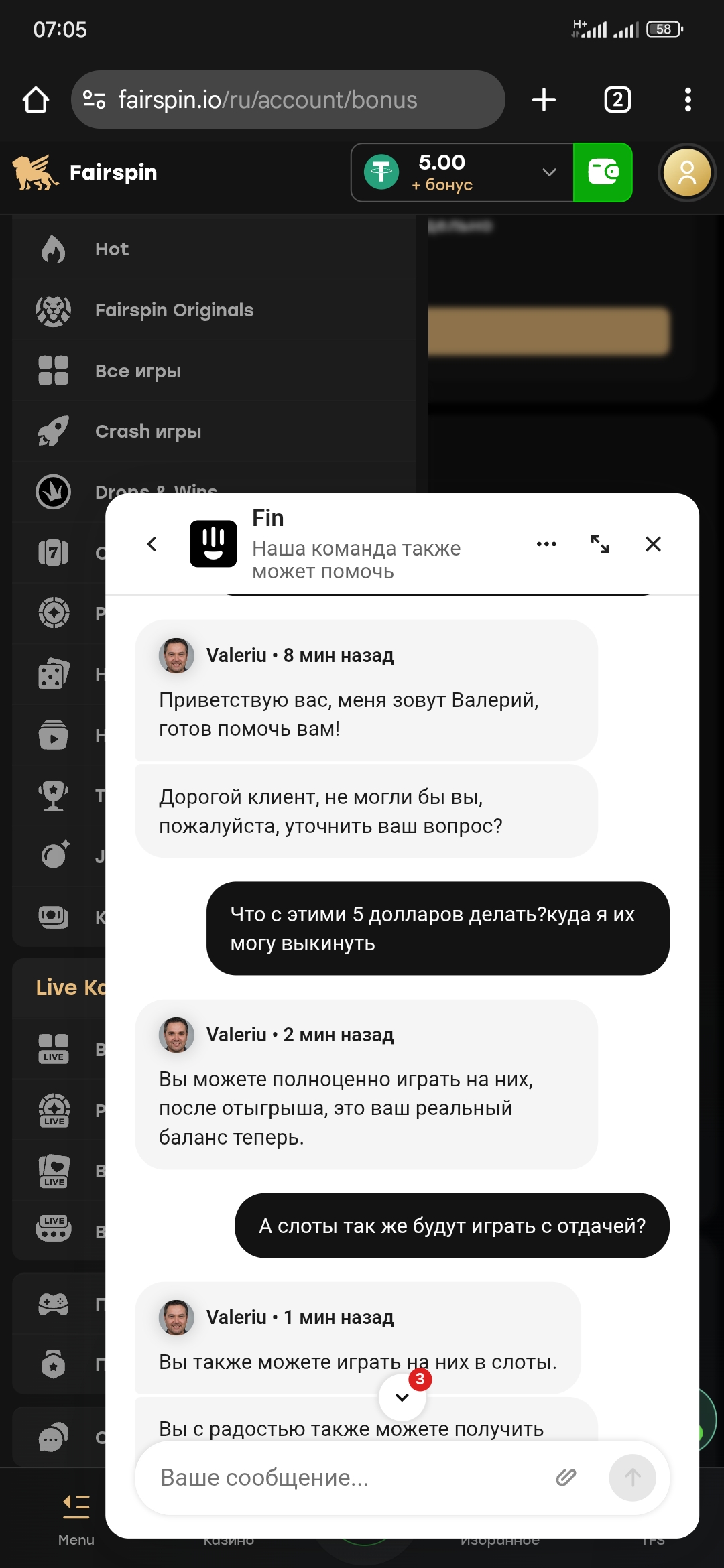Open a new browser tab

[544, 100]
